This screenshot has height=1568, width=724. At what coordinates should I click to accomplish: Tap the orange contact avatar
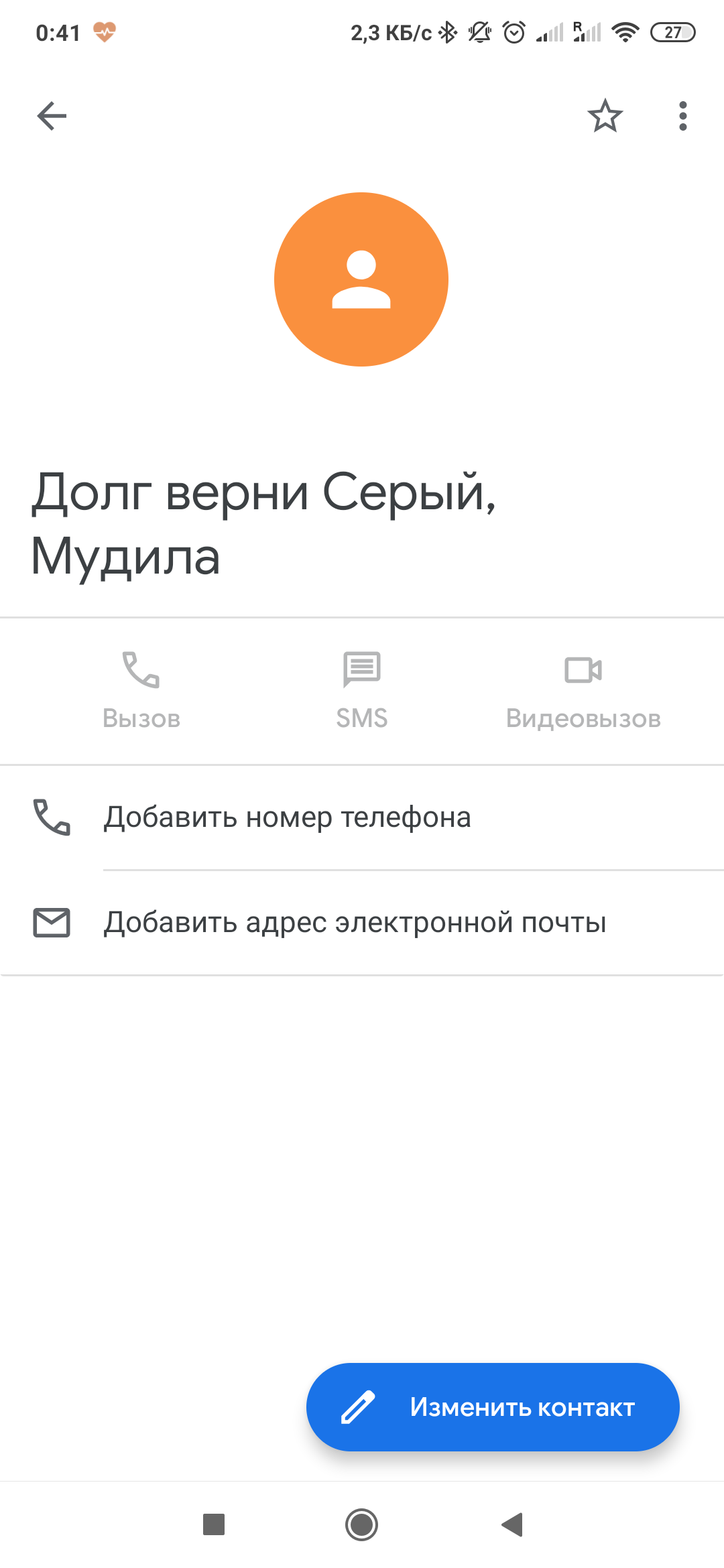coord(361,279)
